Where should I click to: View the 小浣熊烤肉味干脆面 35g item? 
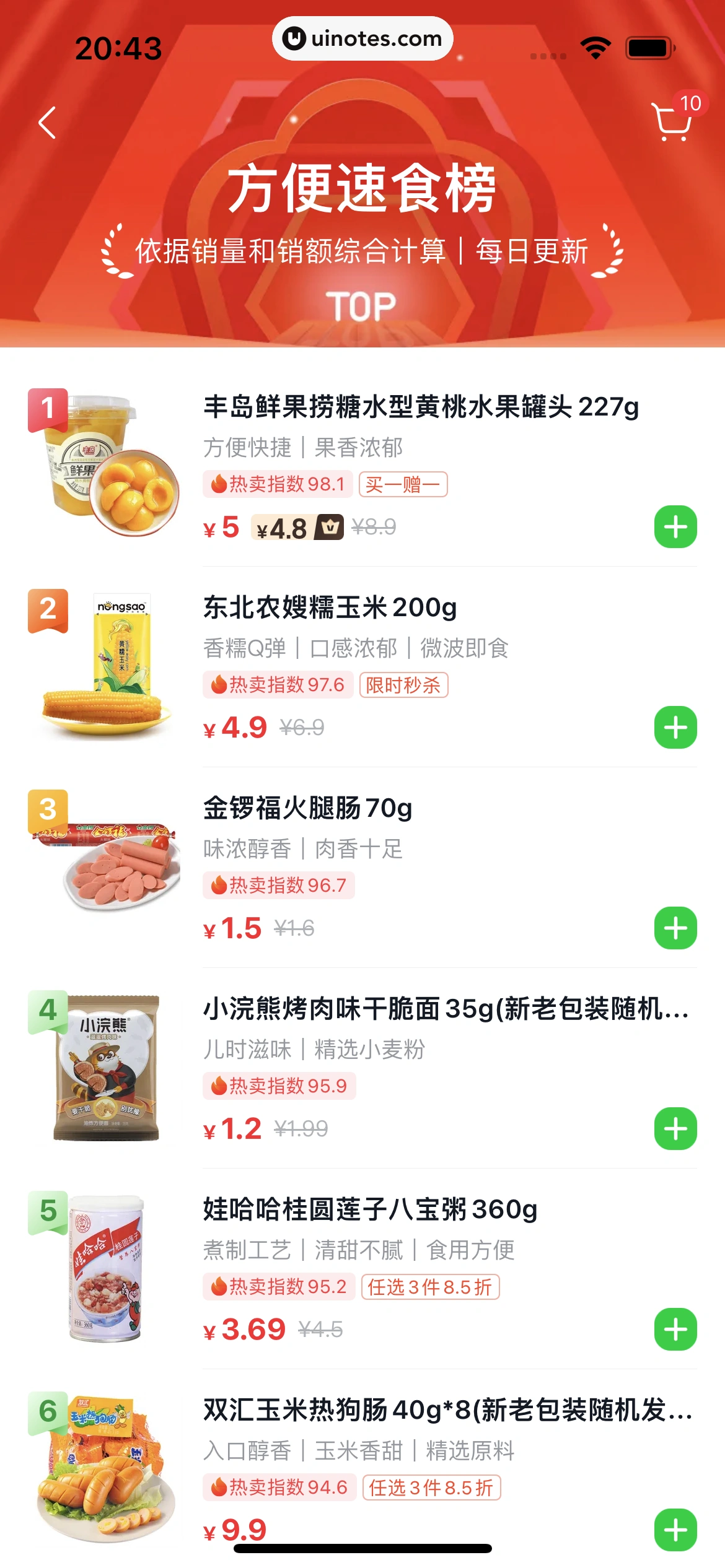[x=445, y=1009]
